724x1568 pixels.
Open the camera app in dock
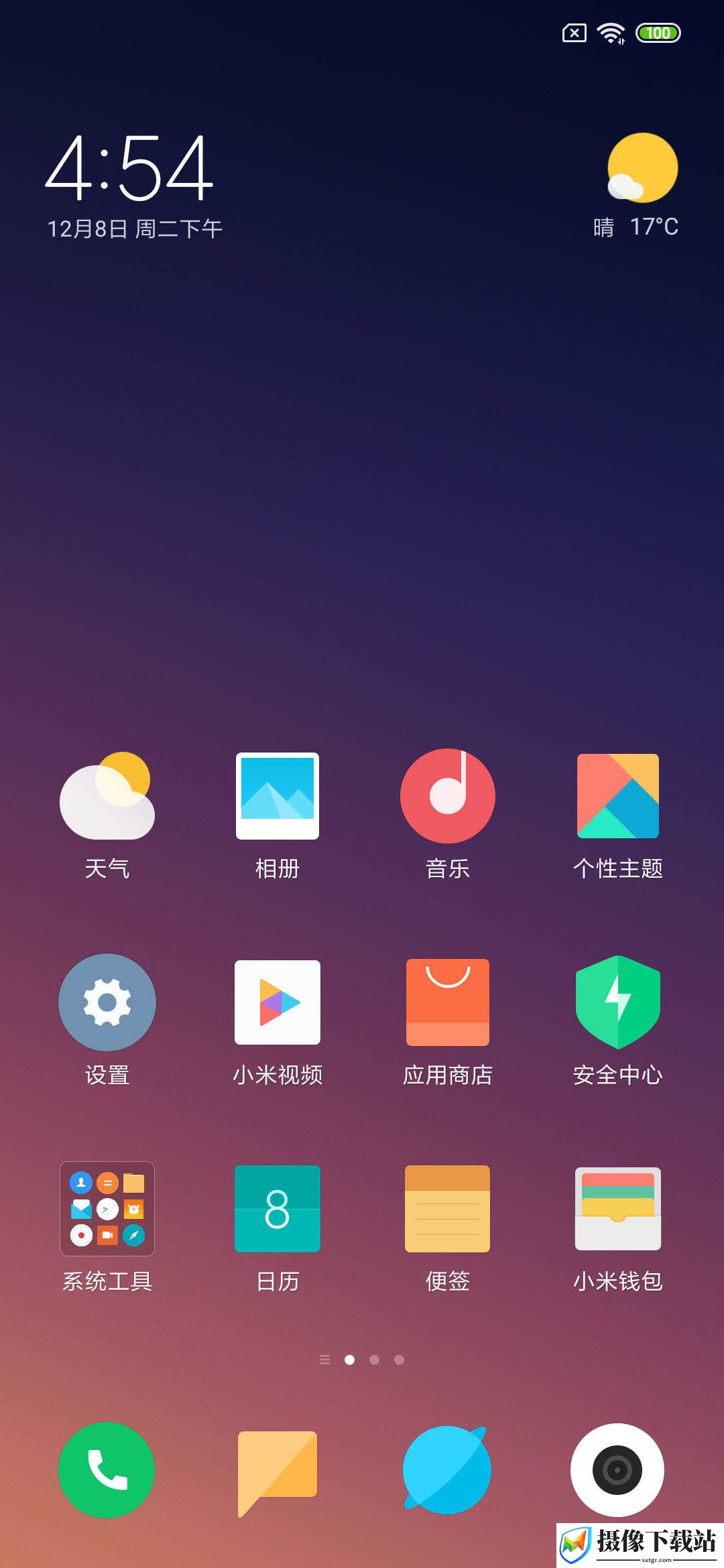click(617, 1470)
